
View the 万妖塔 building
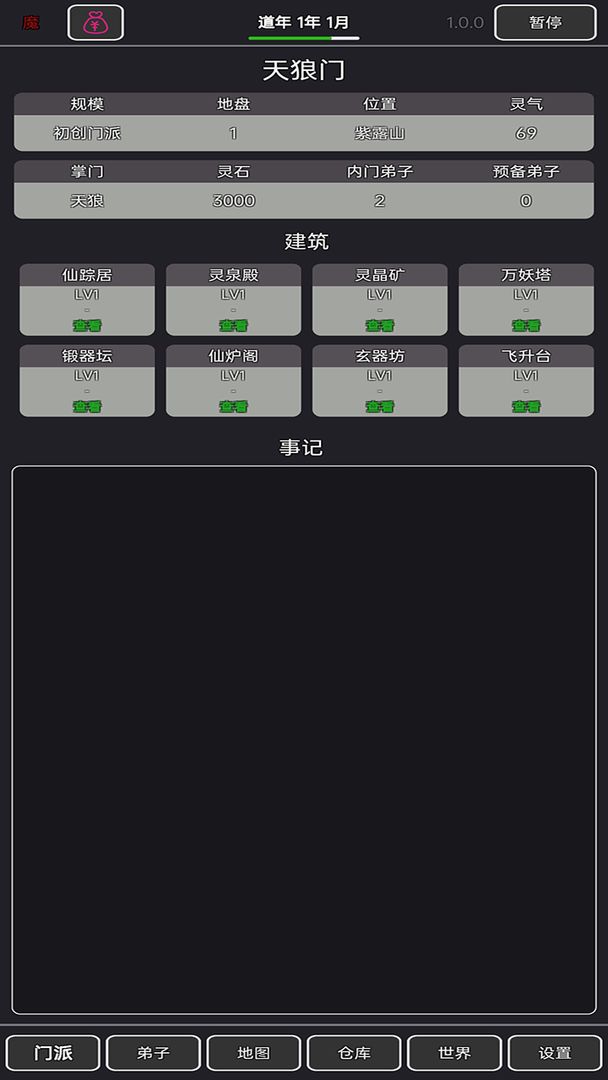[526, 325]
